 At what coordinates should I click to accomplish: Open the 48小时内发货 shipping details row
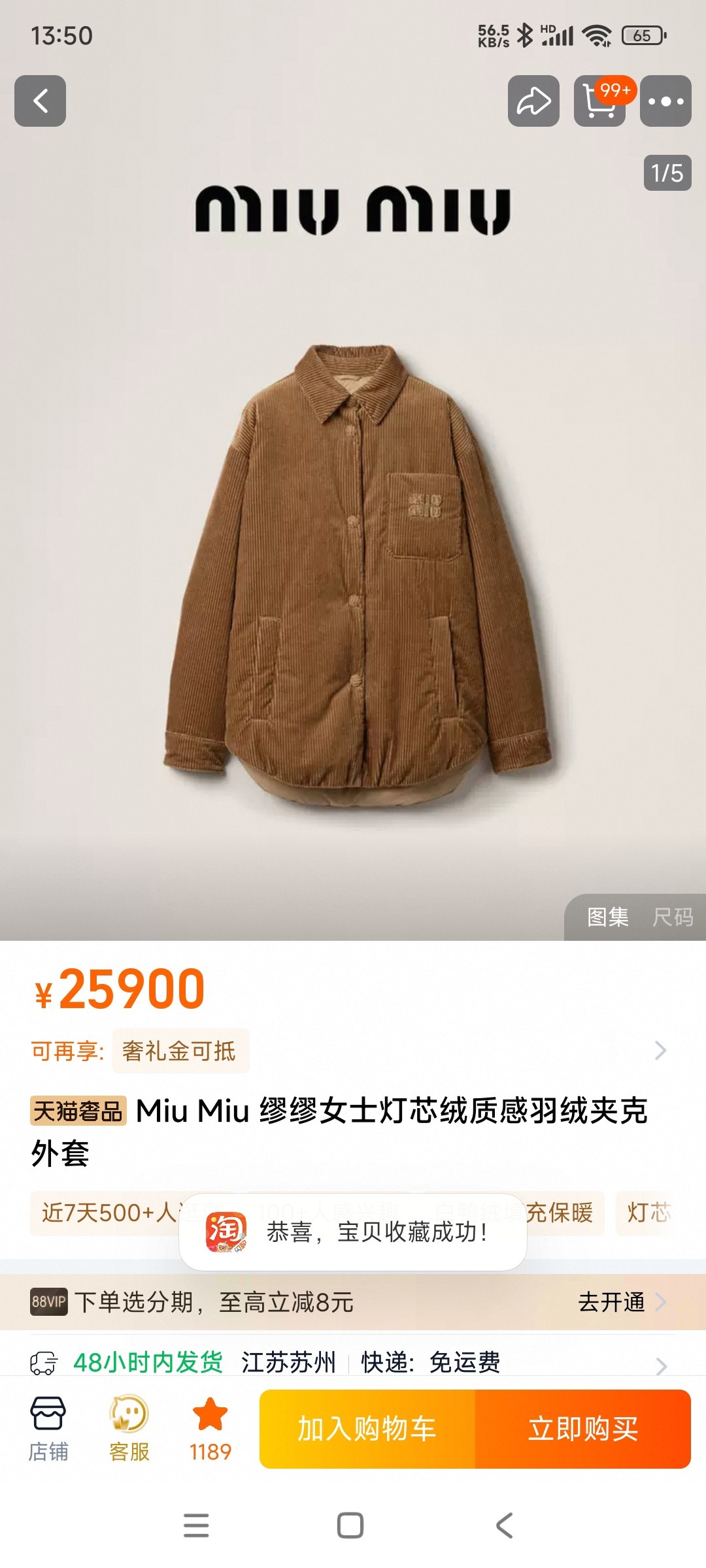point(353,1362)
